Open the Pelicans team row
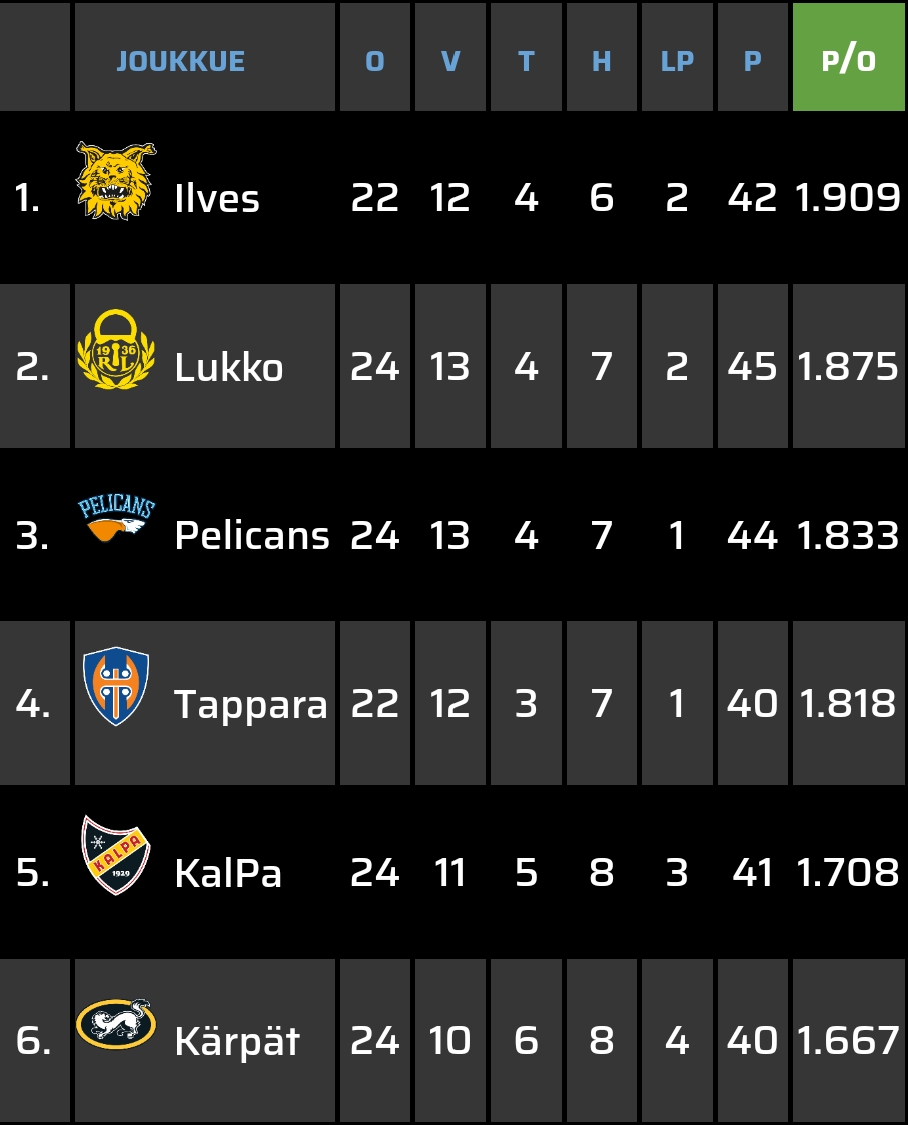This screenshot has height=1125, width=908. tap(251, 535)
